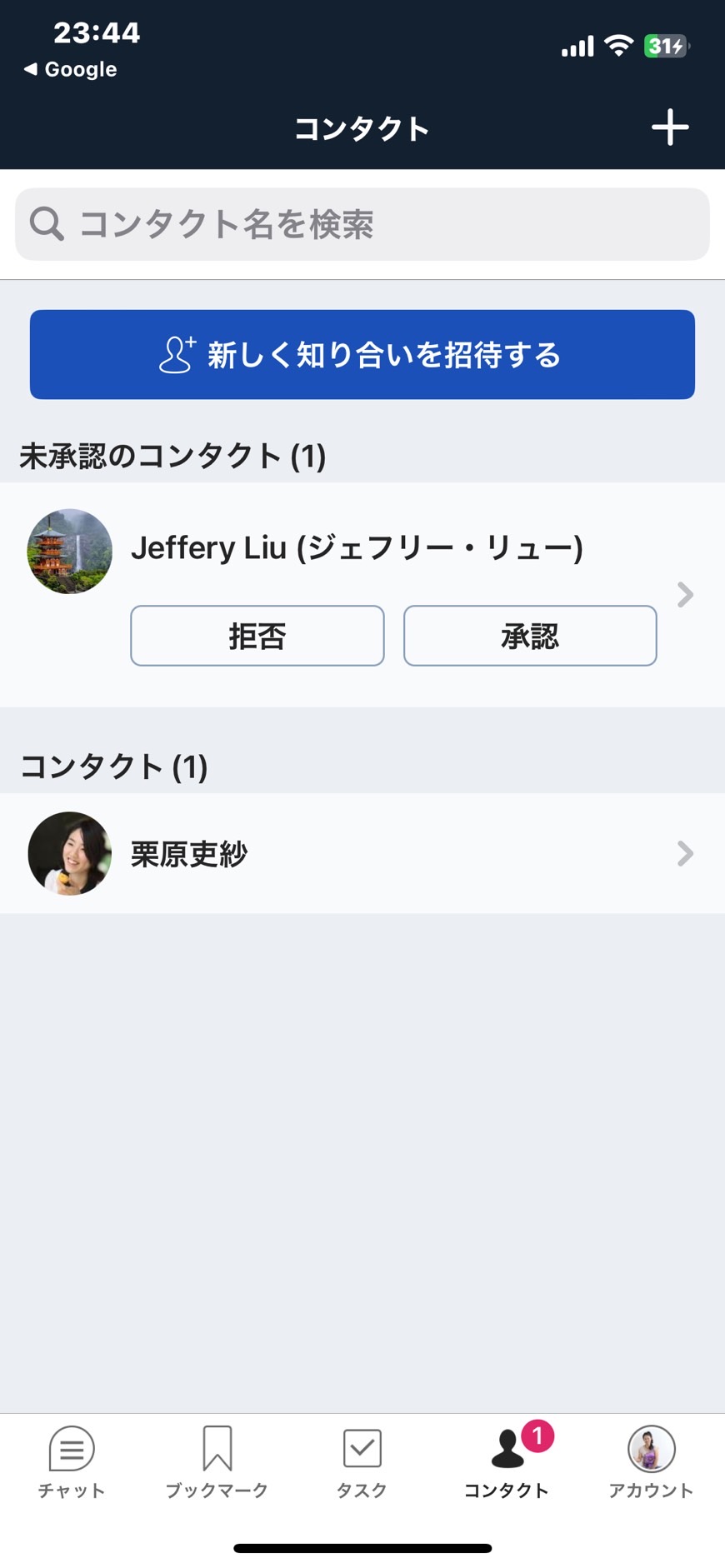Return to Google via the back link
This screenshot has width=725, height=1568.
coord(71,69)
